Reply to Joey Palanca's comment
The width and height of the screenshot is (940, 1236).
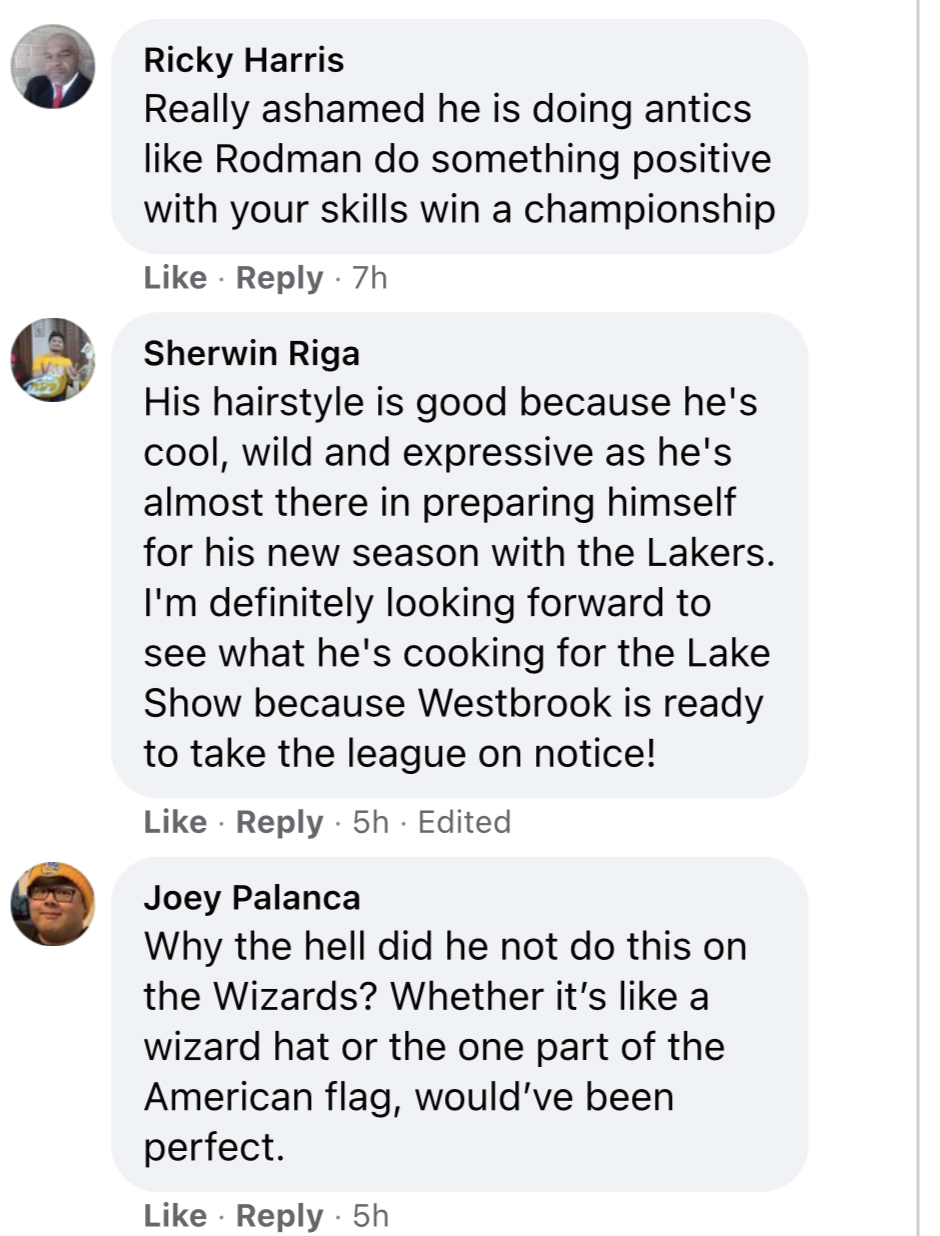(279, 1216)
